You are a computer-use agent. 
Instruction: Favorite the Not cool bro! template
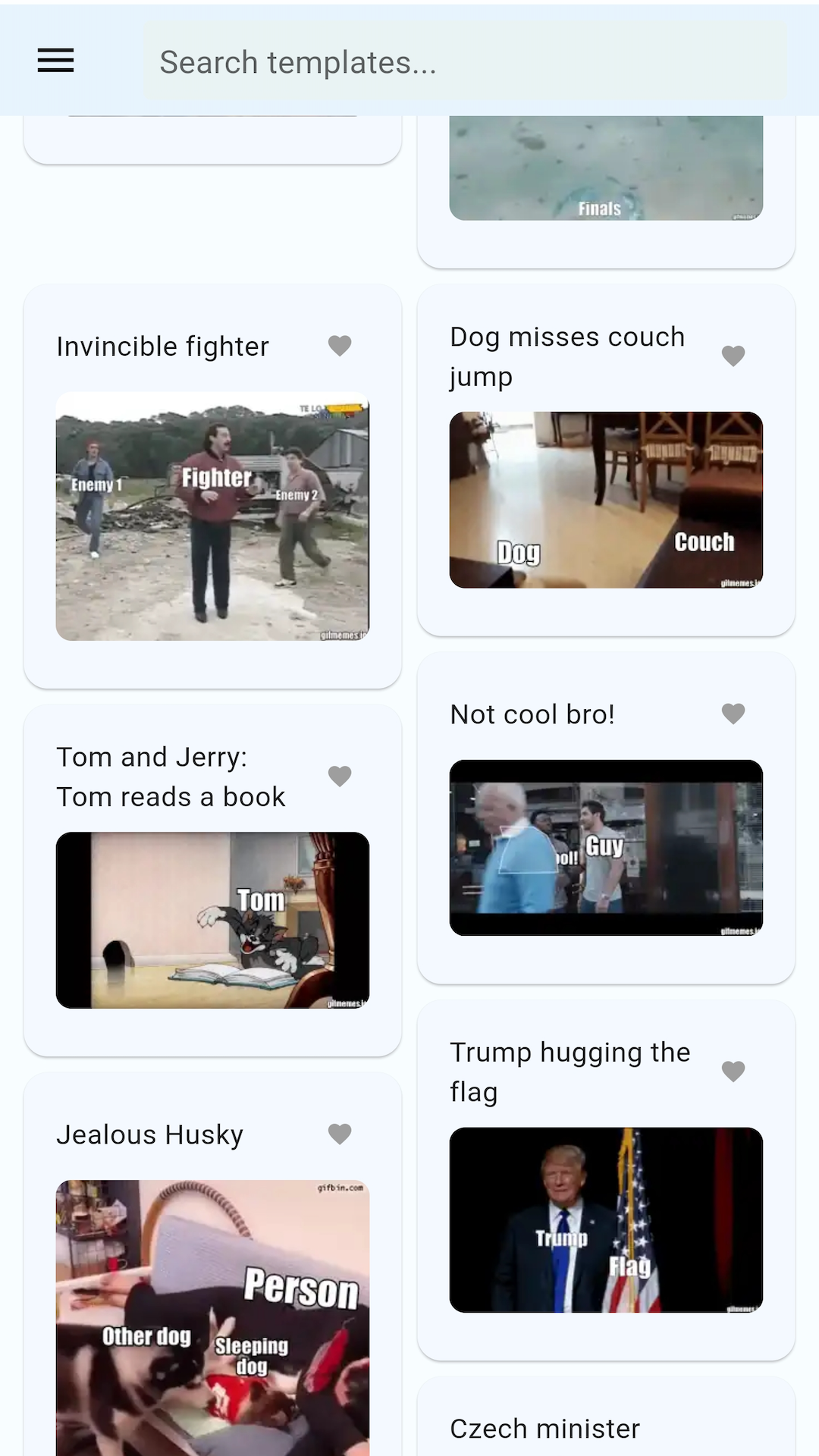733,713
